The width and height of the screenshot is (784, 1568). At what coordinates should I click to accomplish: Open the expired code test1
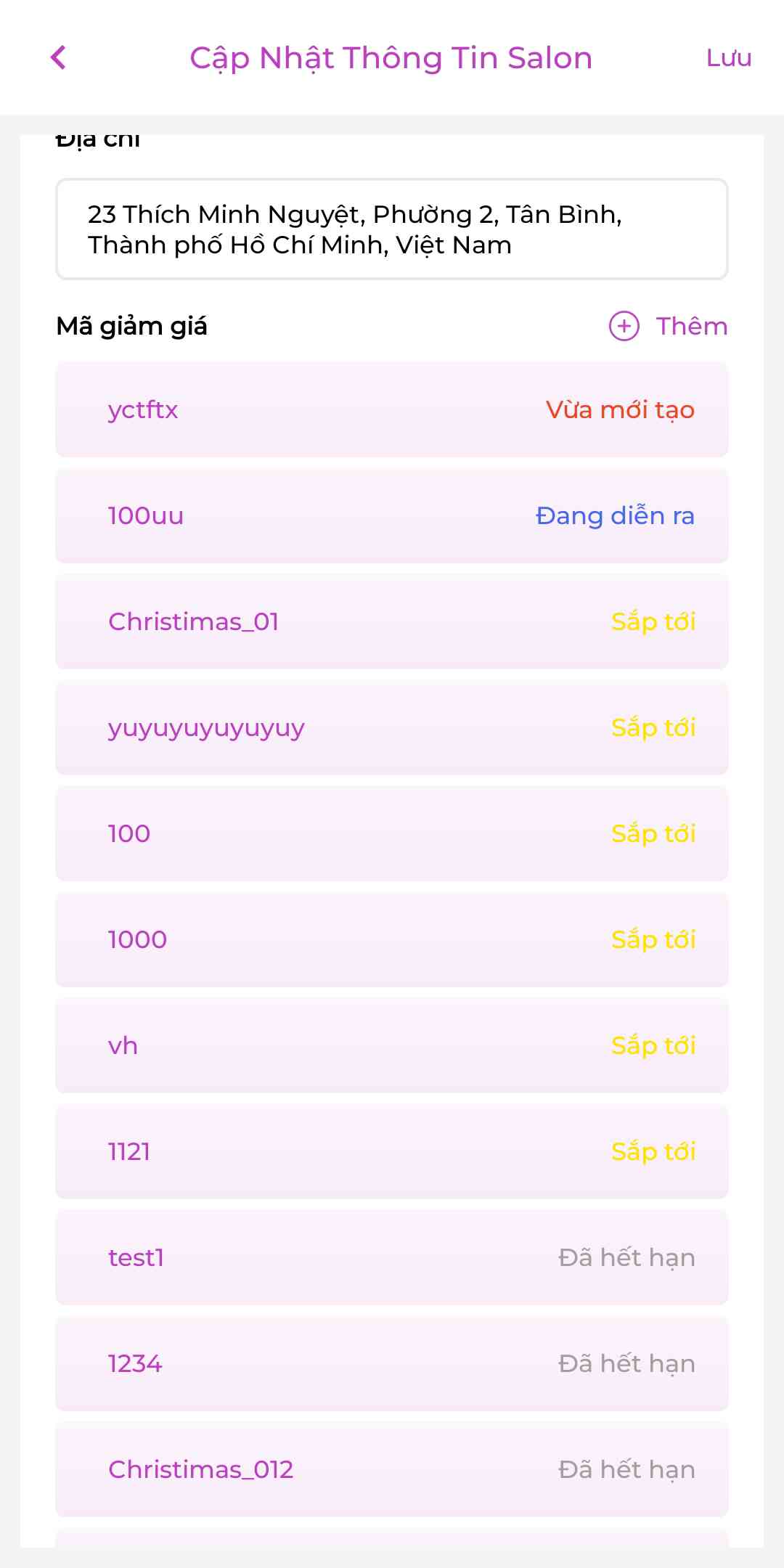pyautogui.click(x=392, y=1257)
